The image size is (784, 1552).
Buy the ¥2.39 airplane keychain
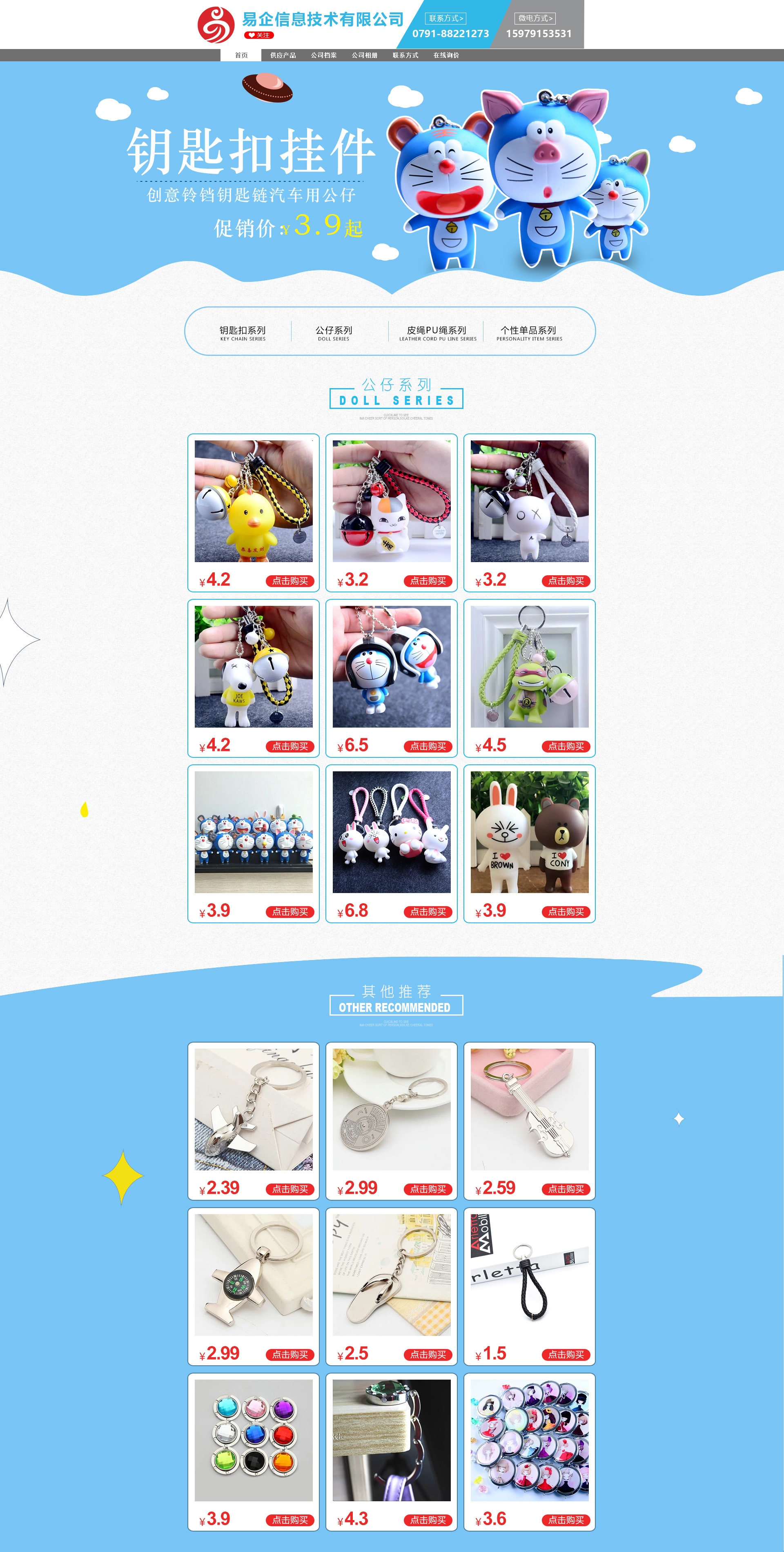(x=290, y=1189)
